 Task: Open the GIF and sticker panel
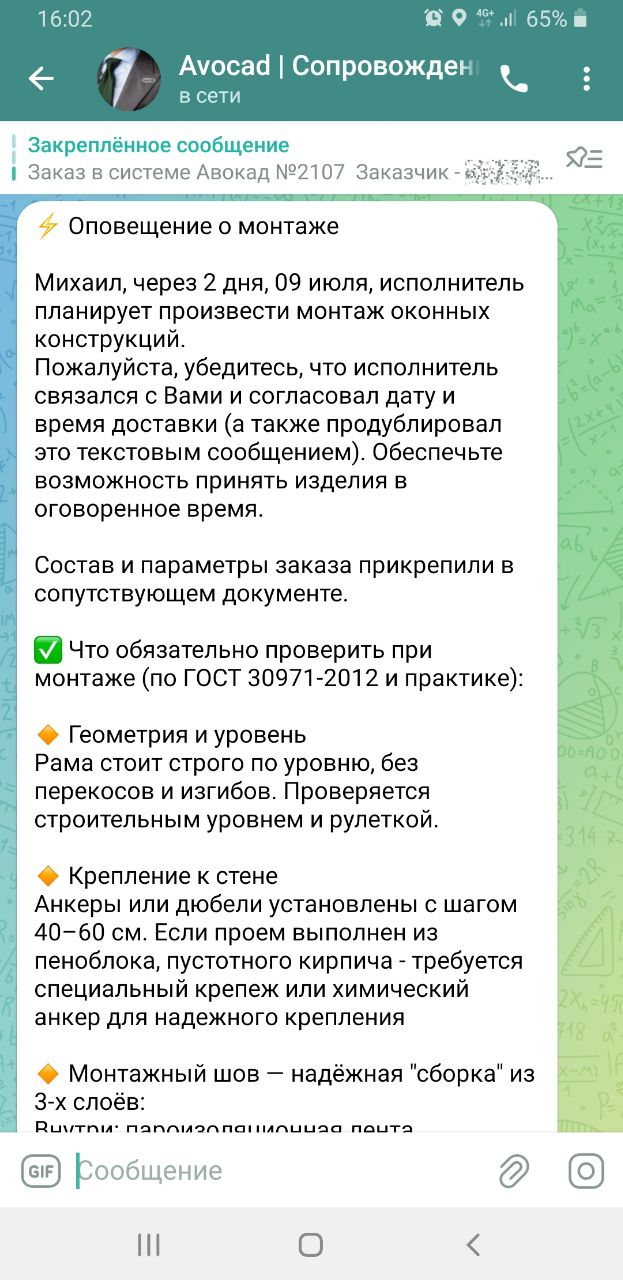click(41, 1171)
